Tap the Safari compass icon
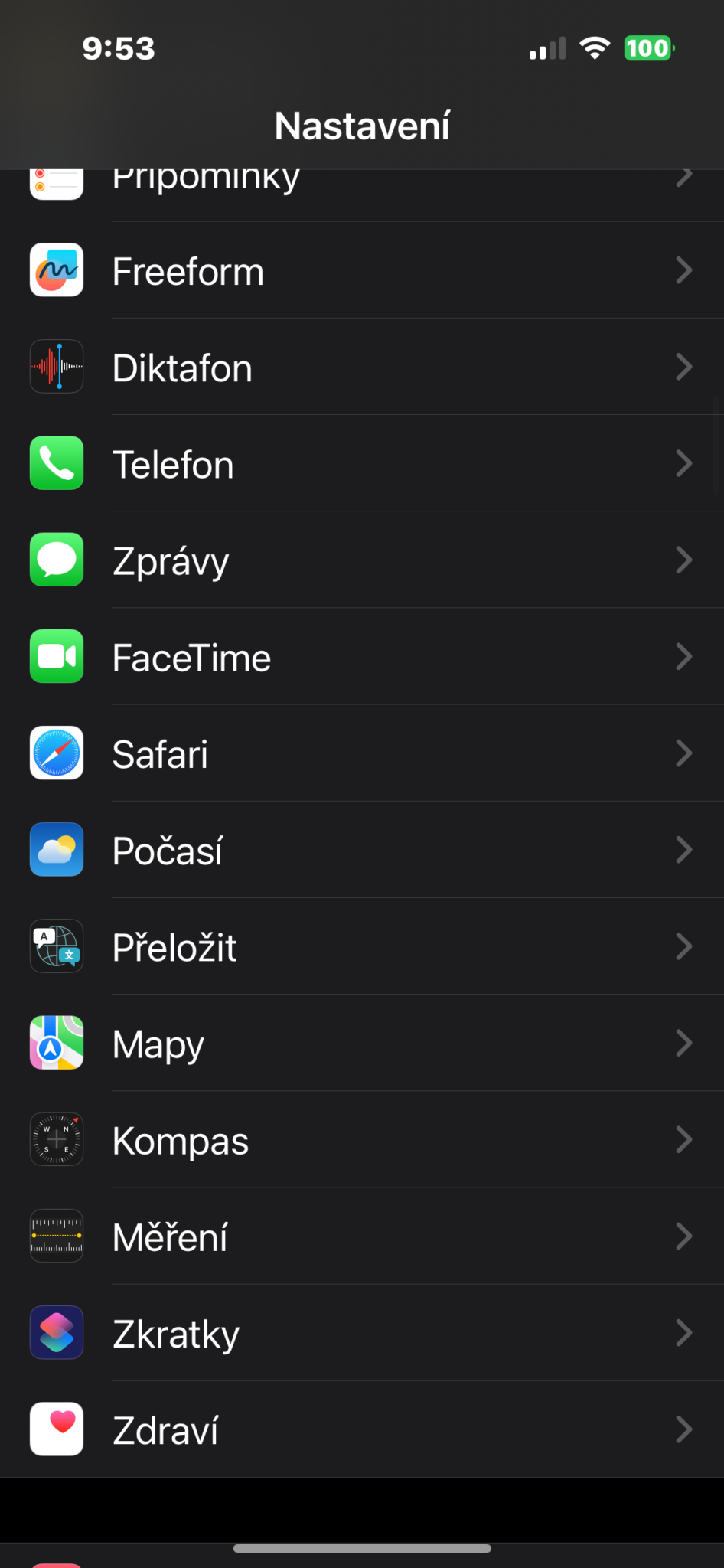This screenshot has width=724, height=1568. click(x=56, y=753)
